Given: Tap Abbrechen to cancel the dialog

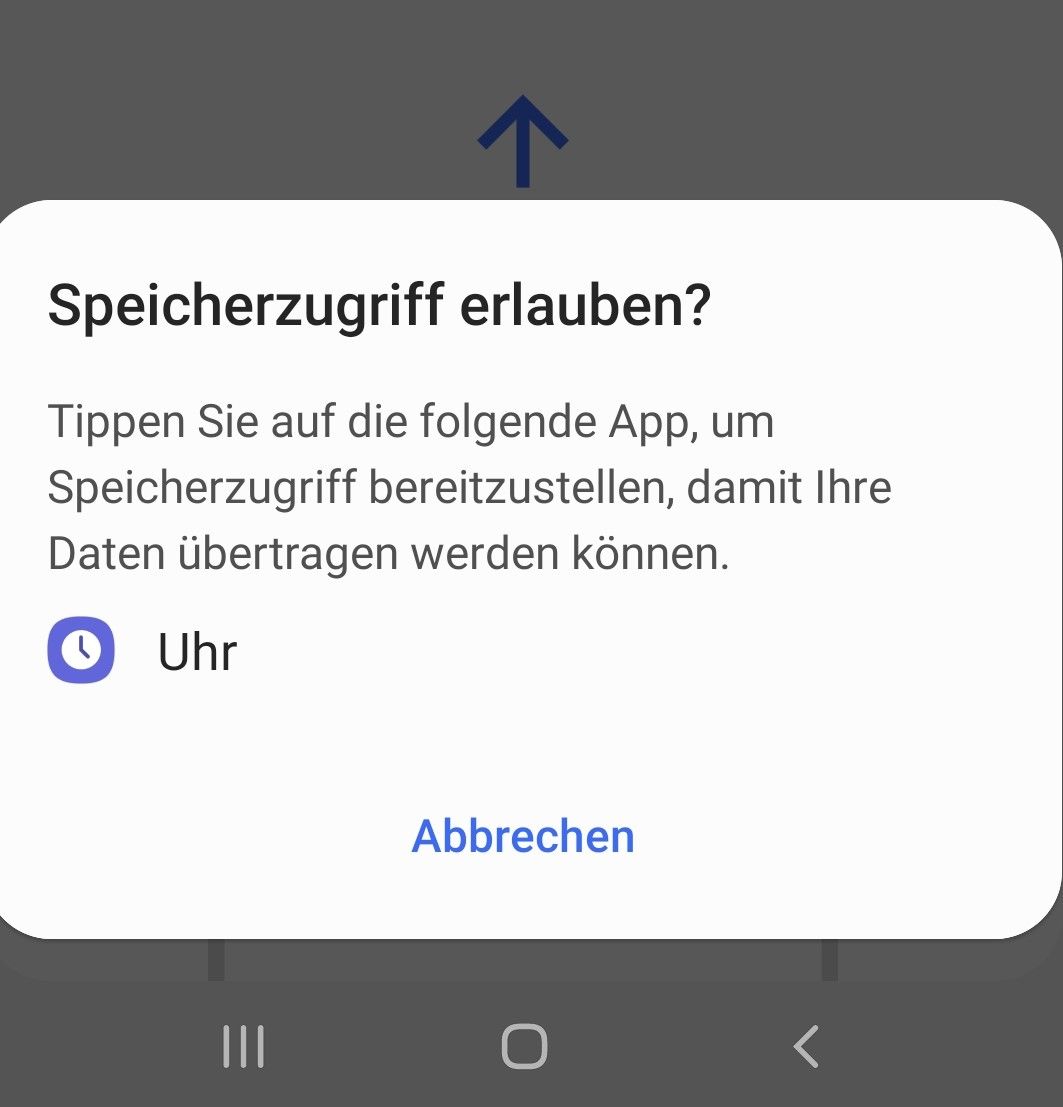Looking at the screenshot, I should (x=523, y=836).
